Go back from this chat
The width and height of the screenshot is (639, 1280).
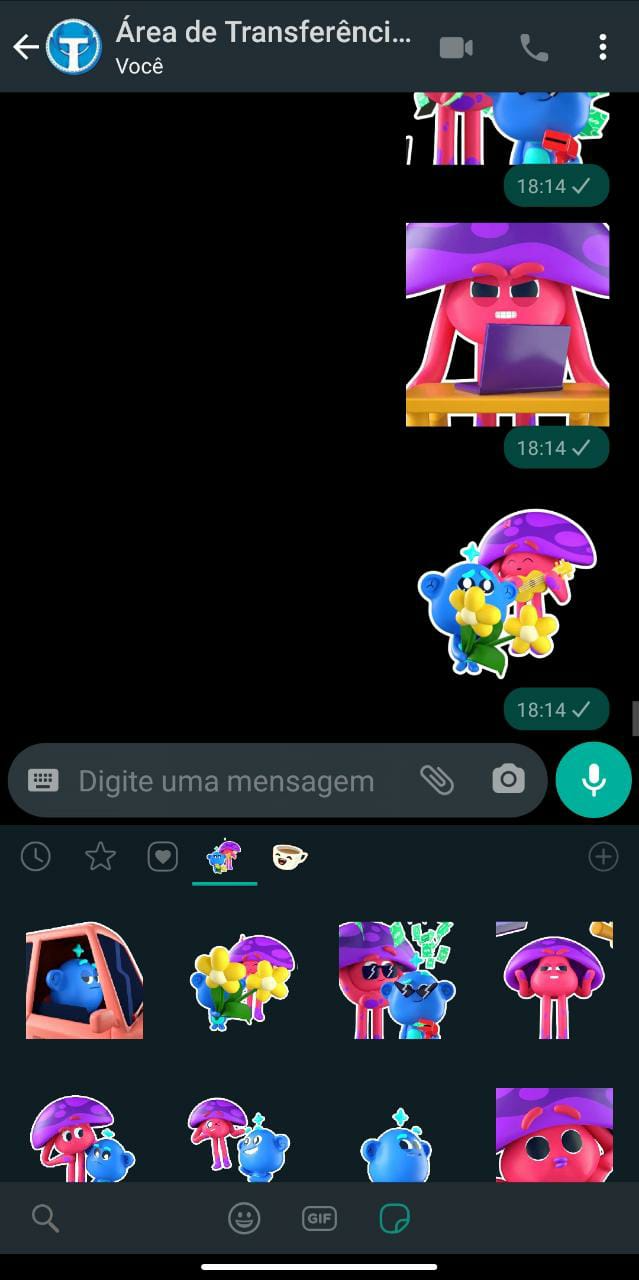pos(25,47)
